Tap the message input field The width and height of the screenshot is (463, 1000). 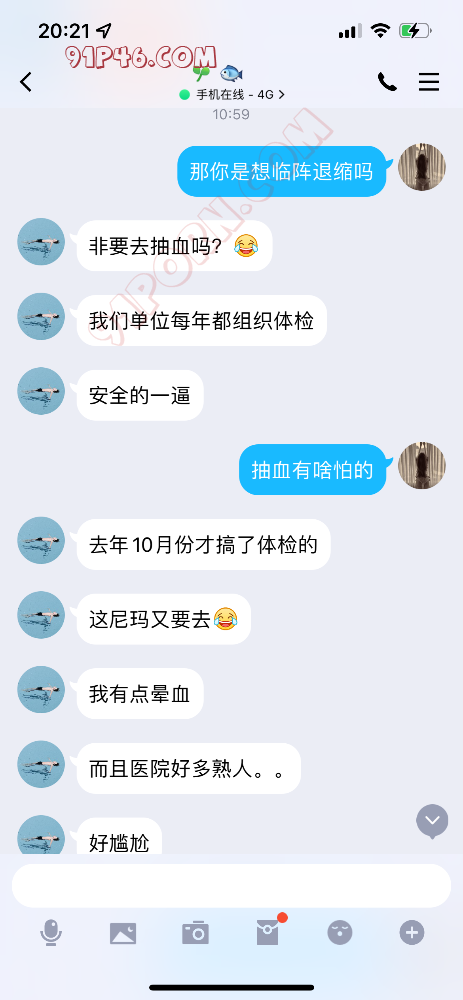click(232, 885)
